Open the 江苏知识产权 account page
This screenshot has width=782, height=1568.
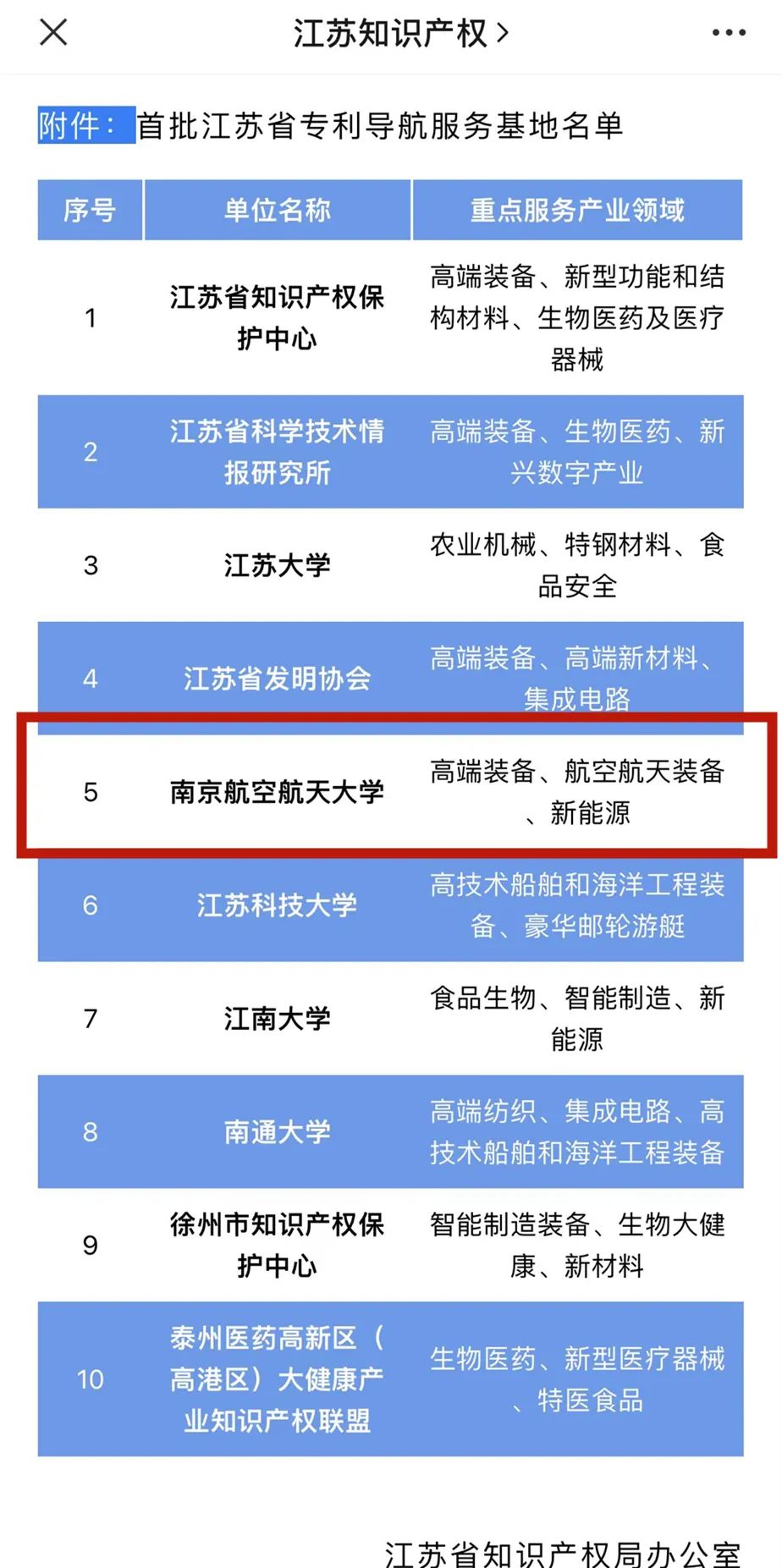[x=401, y=34]
